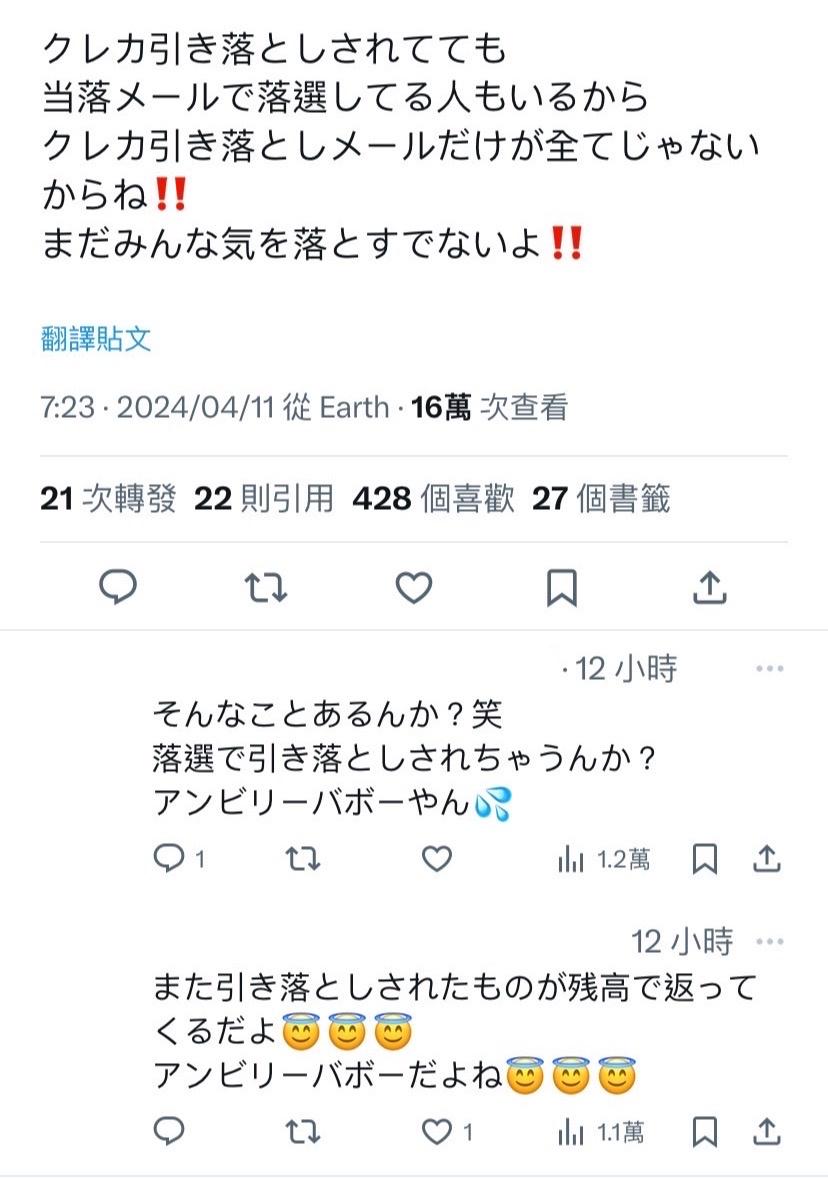Image resolution: width=828 pixels, height=1178 pixels.
Task: Repost the また引き落とし reply
Action: (303, 1131)
